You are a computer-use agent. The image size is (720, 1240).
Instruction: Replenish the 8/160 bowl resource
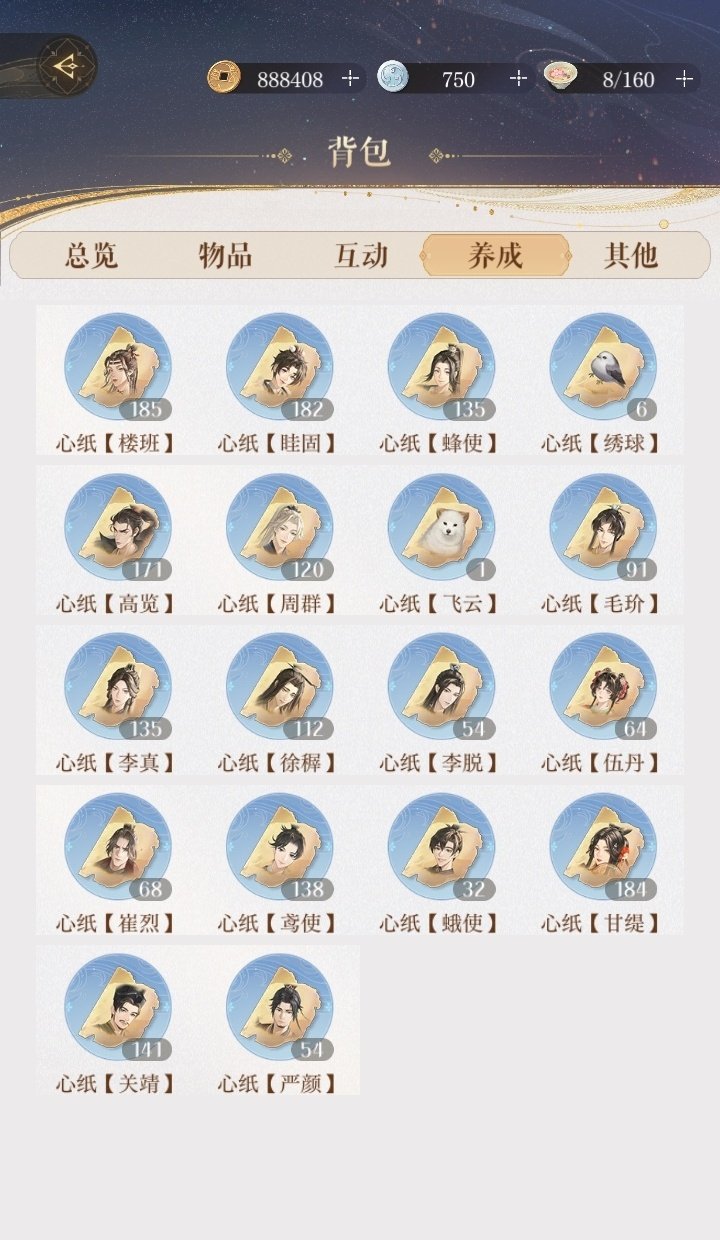(x=684, y=79)
